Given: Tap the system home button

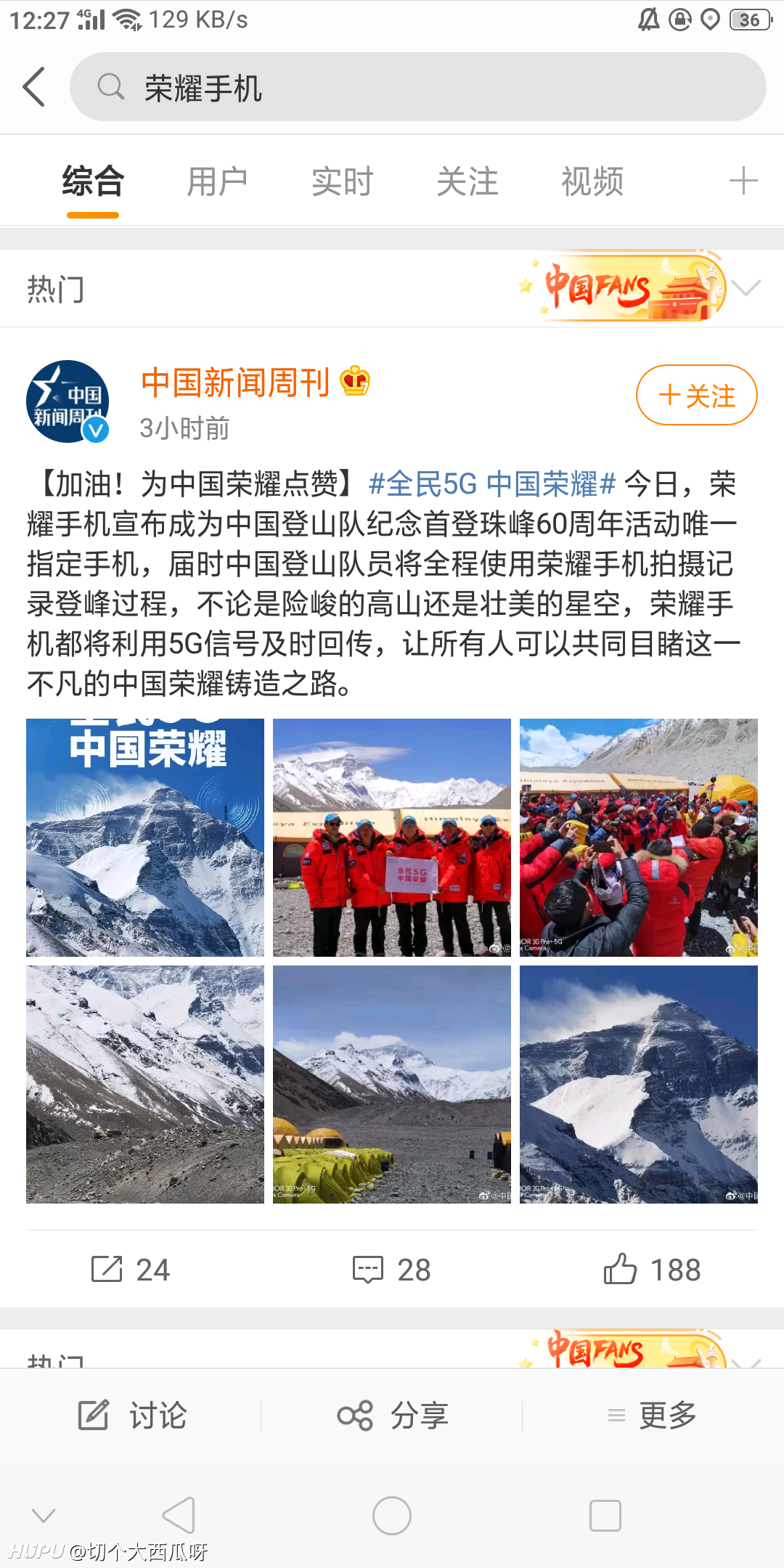Looking at the screenshot, I should pos(392,1516).
